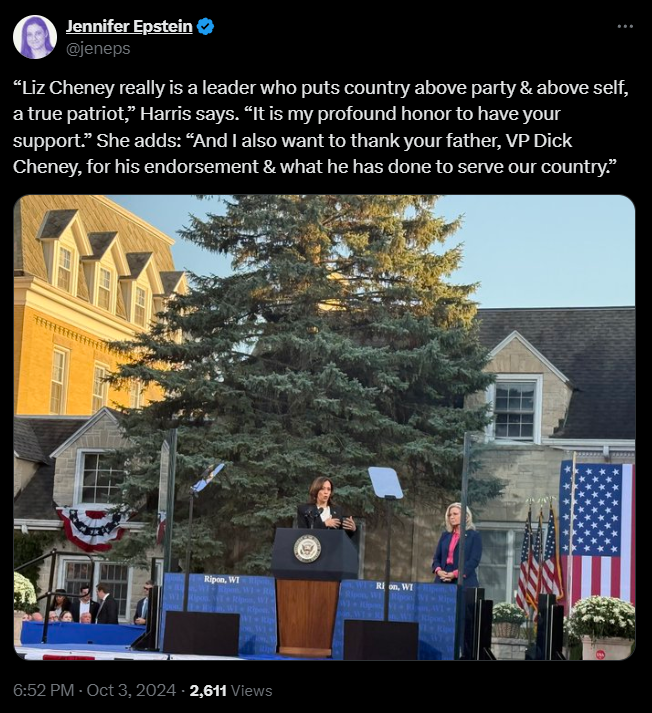The height and width of the screenshot is (713, 652).
Task: Open the rally photo in full view
Action: (x=324, y=428)
